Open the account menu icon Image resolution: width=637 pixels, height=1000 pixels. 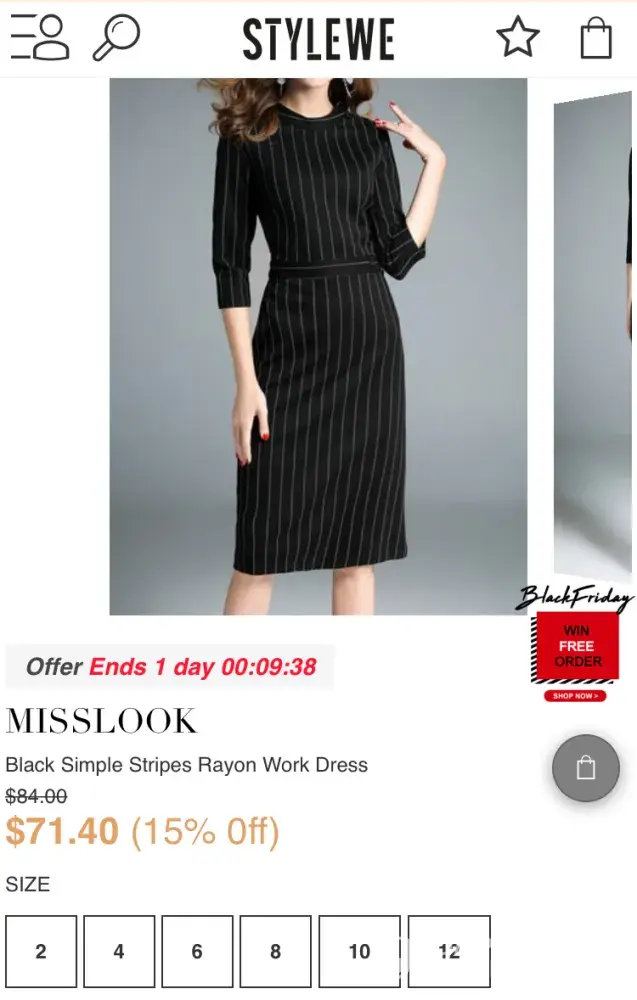[40, 38]
